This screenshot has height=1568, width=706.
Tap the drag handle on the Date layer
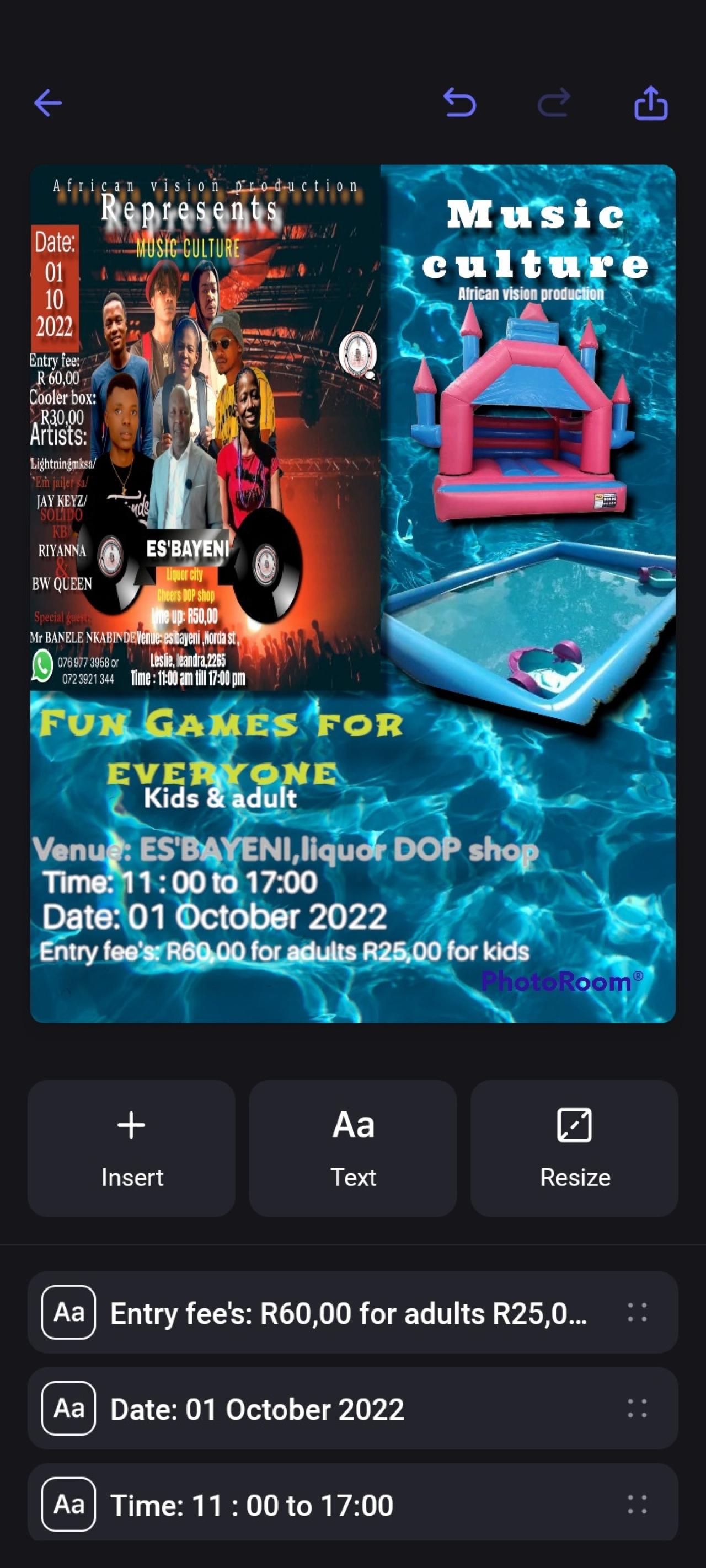coord(637,1409)
